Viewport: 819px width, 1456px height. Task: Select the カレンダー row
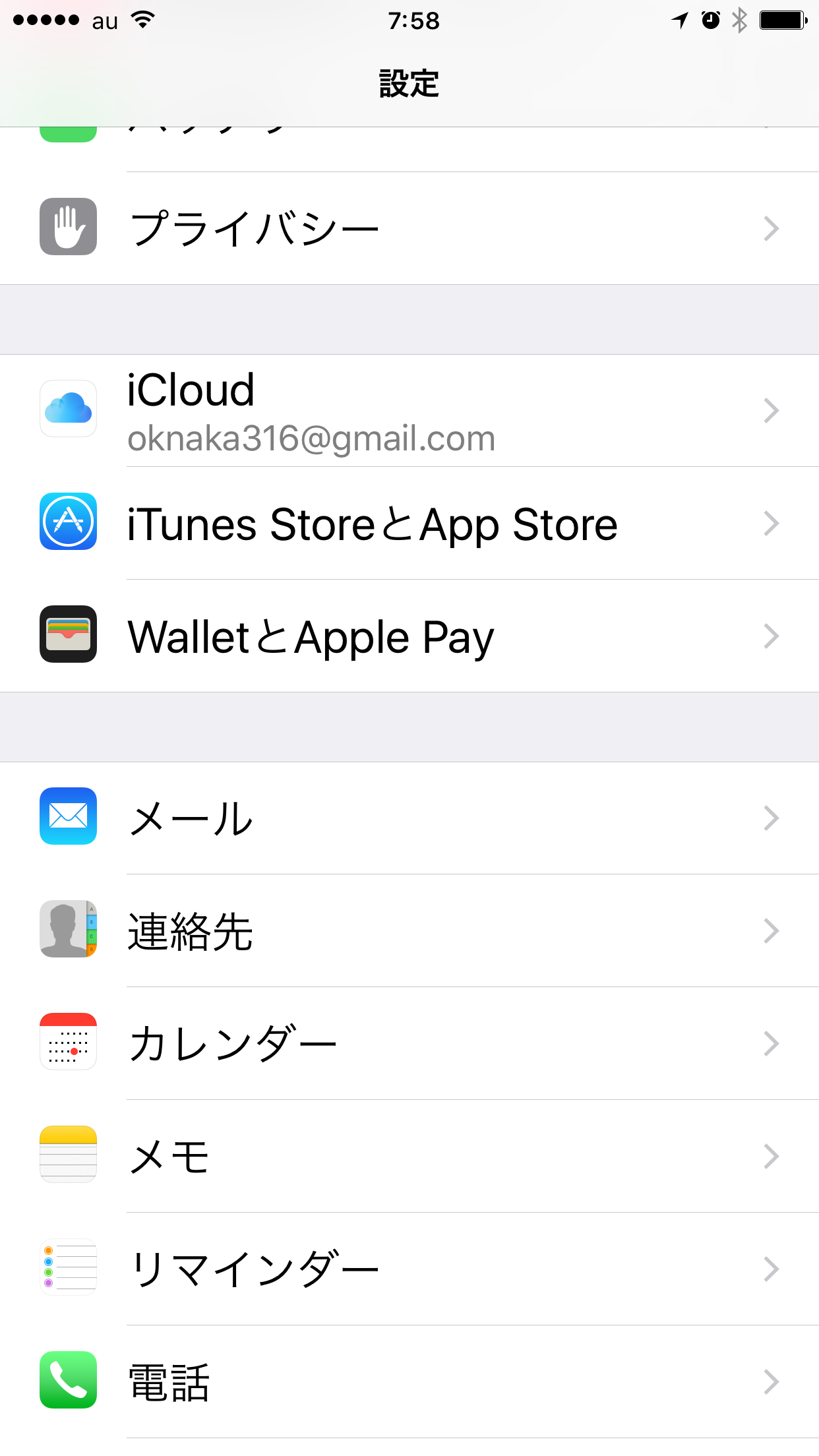tap(409, 1044)
